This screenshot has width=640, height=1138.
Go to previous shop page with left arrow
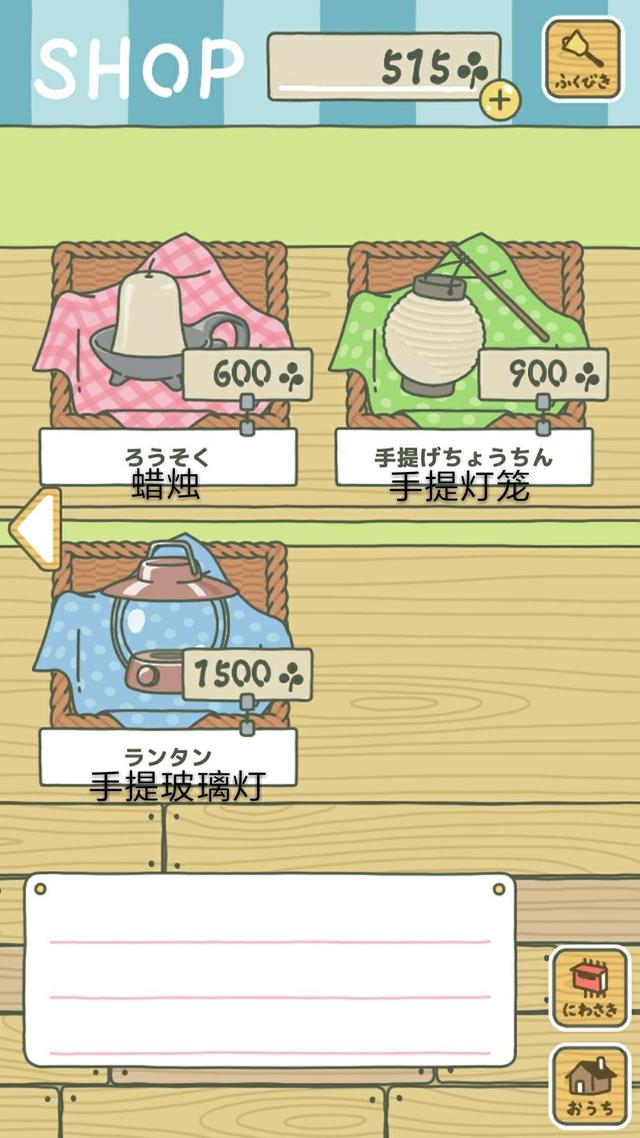(37, 527)
